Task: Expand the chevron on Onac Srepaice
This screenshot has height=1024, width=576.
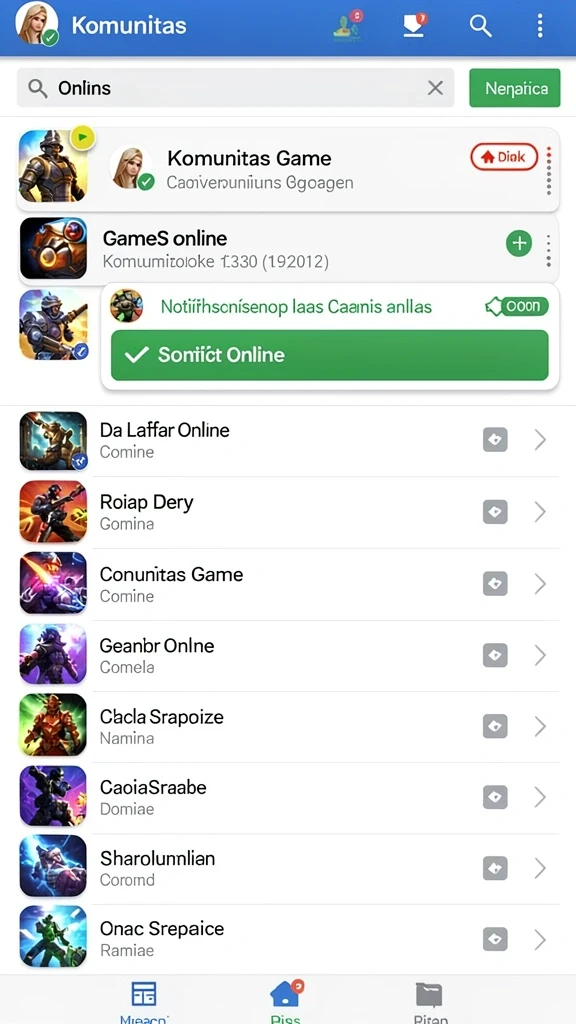Action: click(540, 940)
